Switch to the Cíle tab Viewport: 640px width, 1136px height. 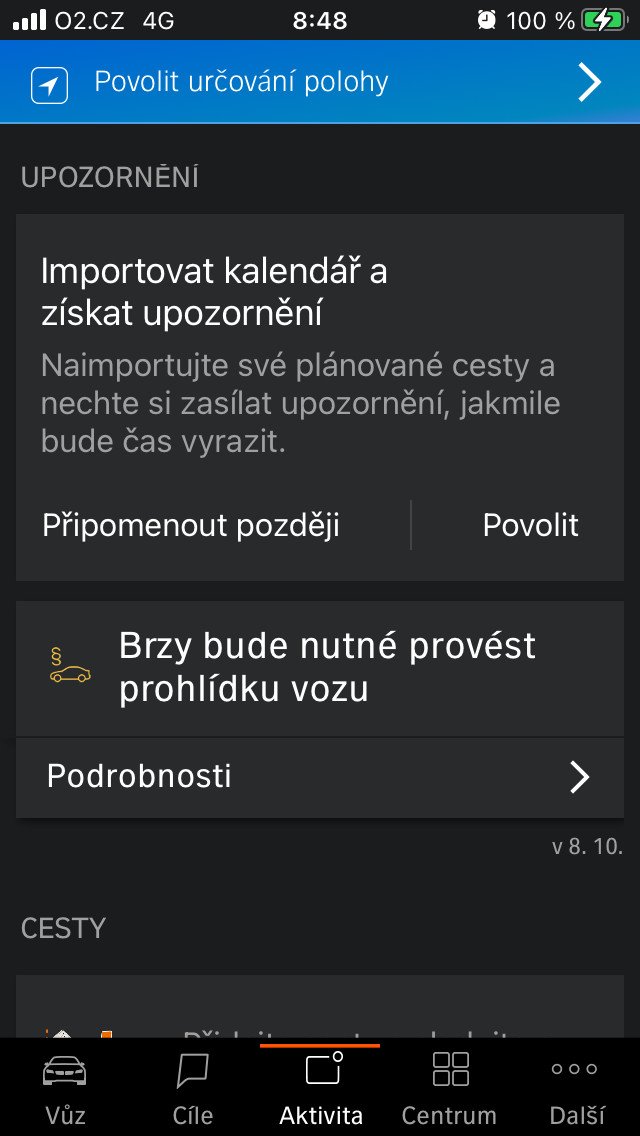(193, 1087)
